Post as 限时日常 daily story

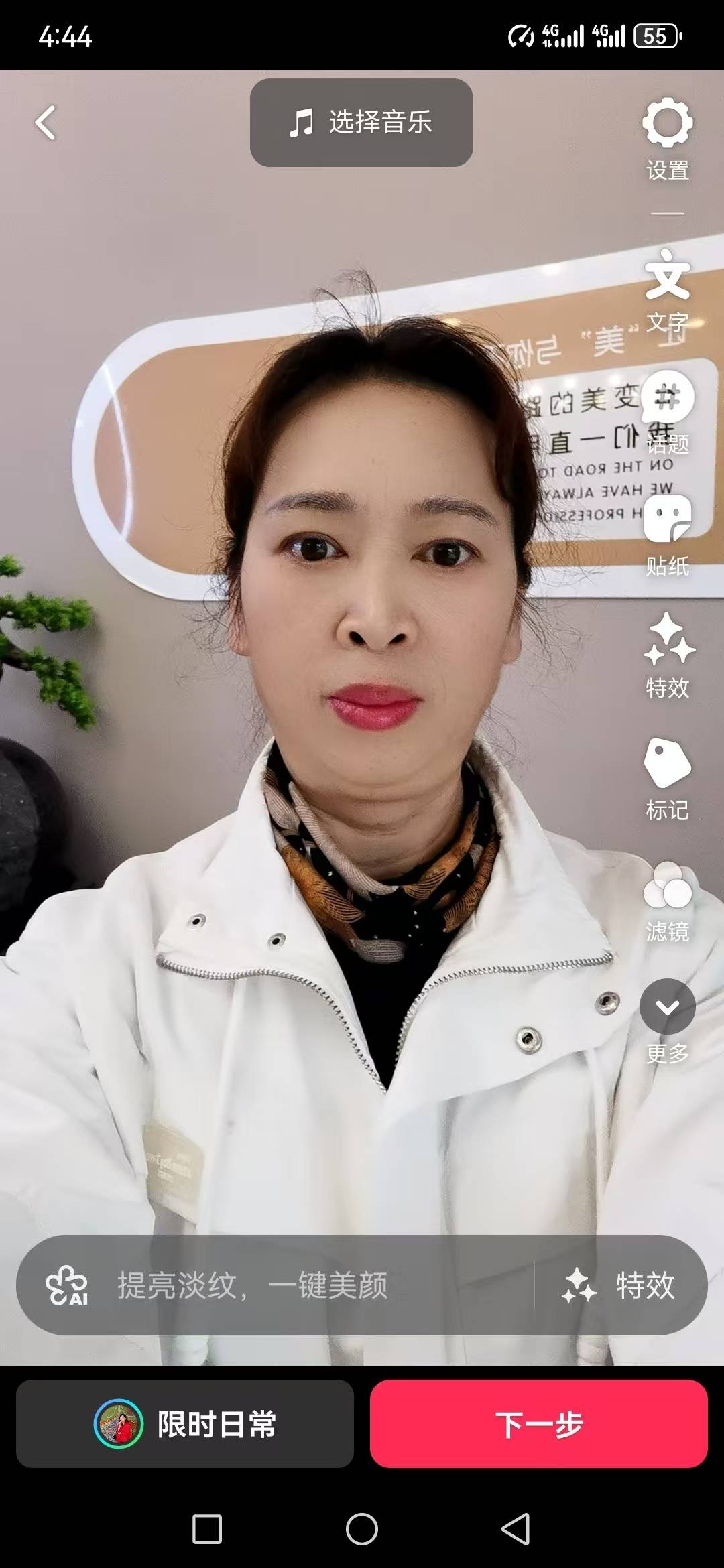pos(185,1423)
